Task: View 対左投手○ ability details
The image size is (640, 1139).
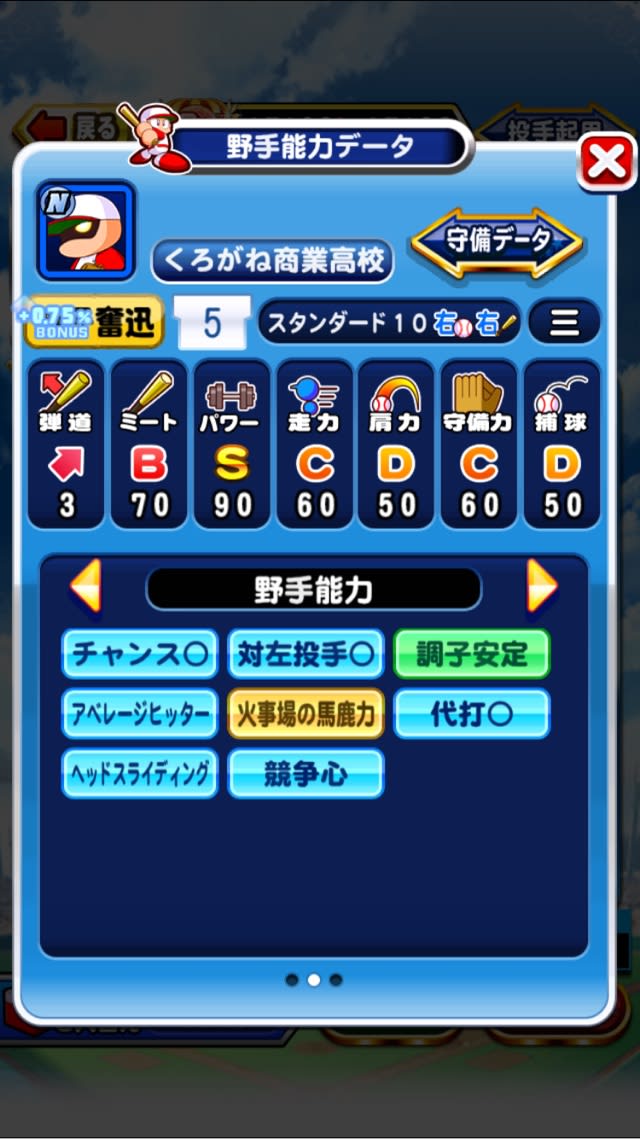Action: click(x=306, y=655)
